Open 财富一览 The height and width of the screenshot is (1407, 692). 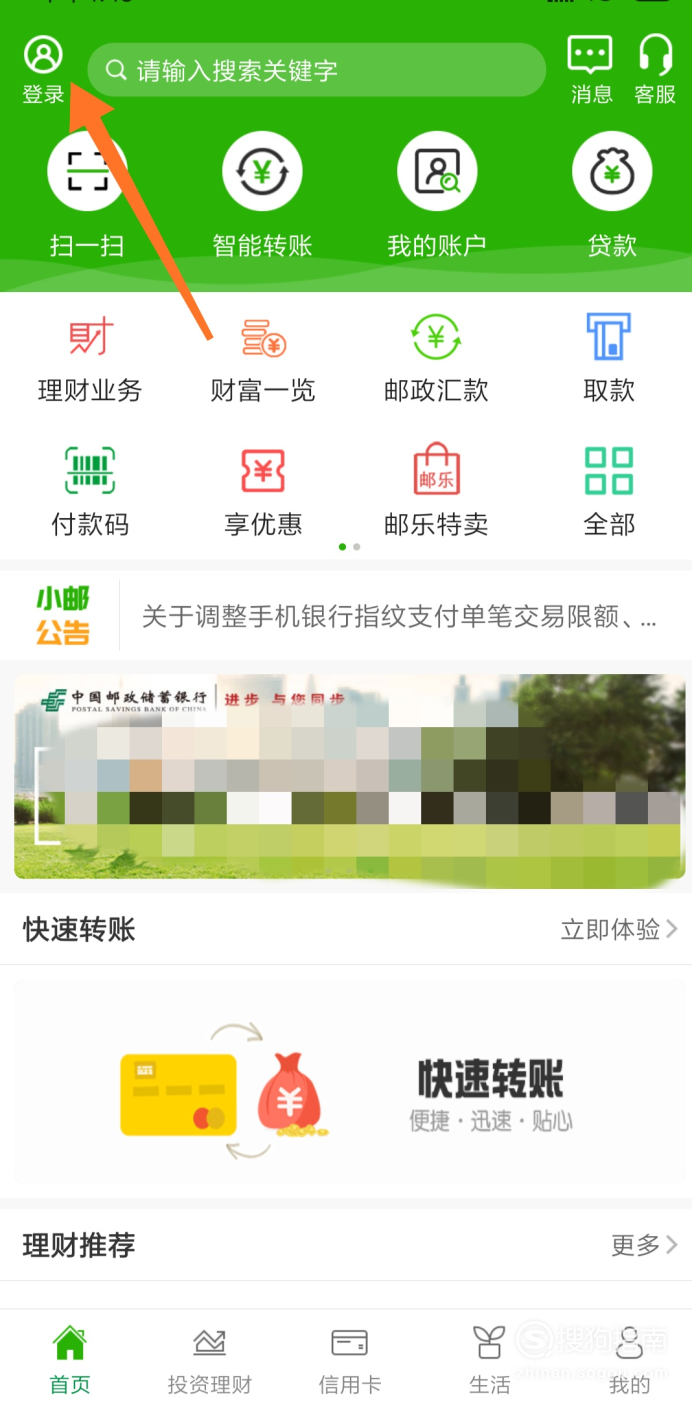(x=263, y=358)
